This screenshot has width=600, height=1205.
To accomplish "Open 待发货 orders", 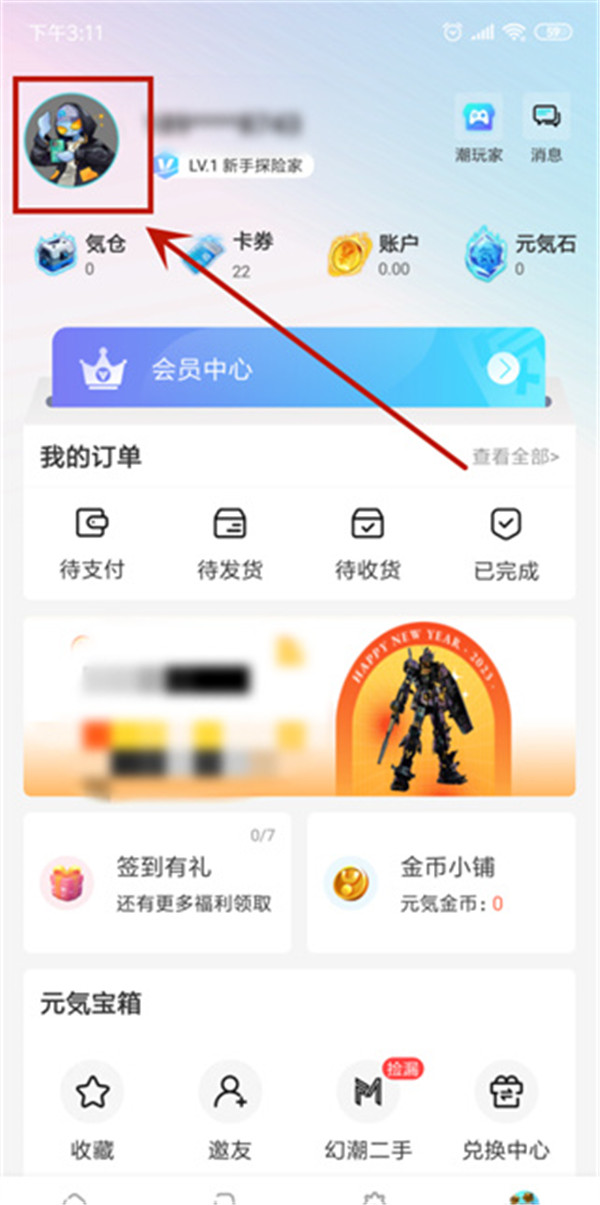I will point(230,543).
